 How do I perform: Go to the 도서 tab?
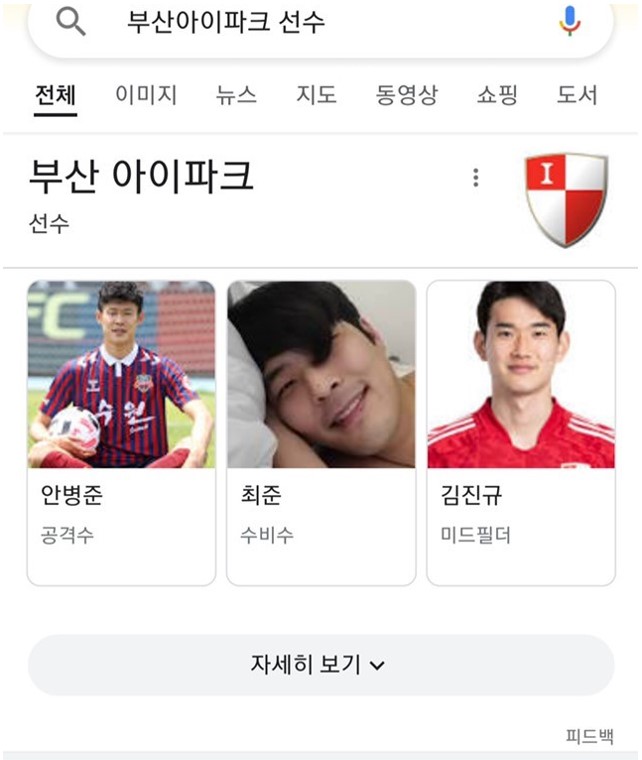577,95
